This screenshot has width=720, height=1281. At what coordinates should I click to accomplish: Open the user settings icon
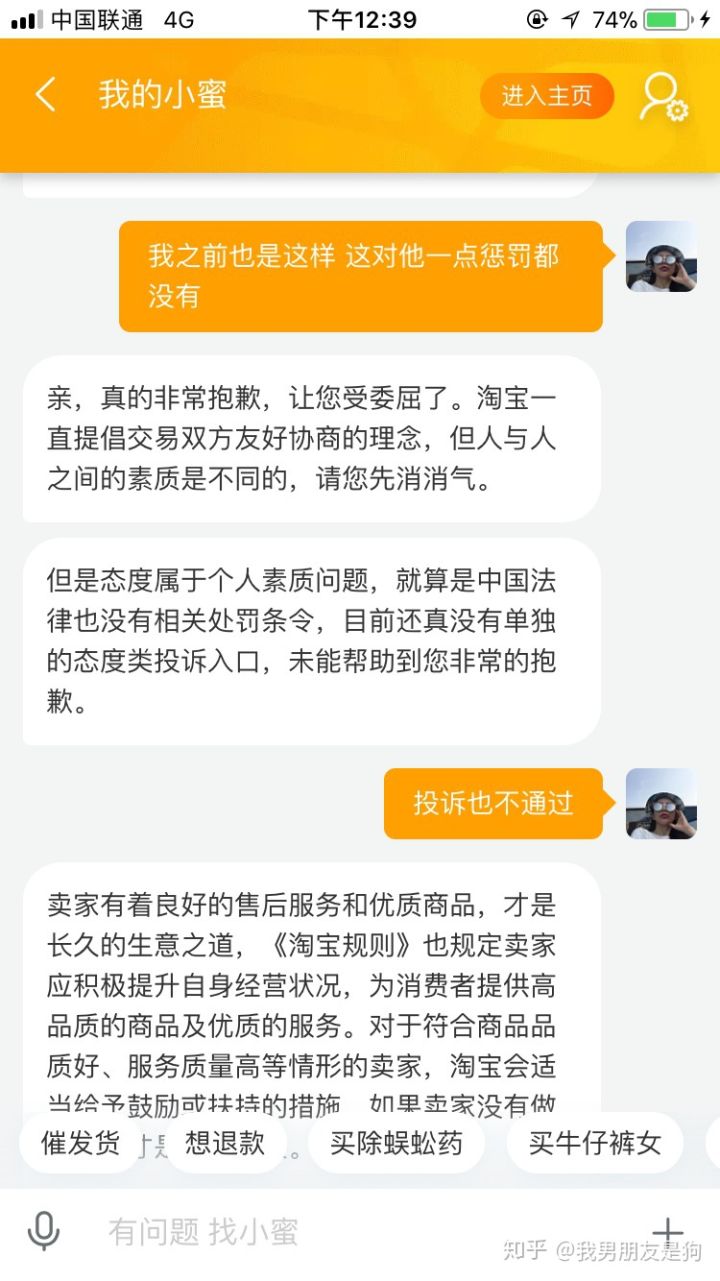(x=663, y=97)
